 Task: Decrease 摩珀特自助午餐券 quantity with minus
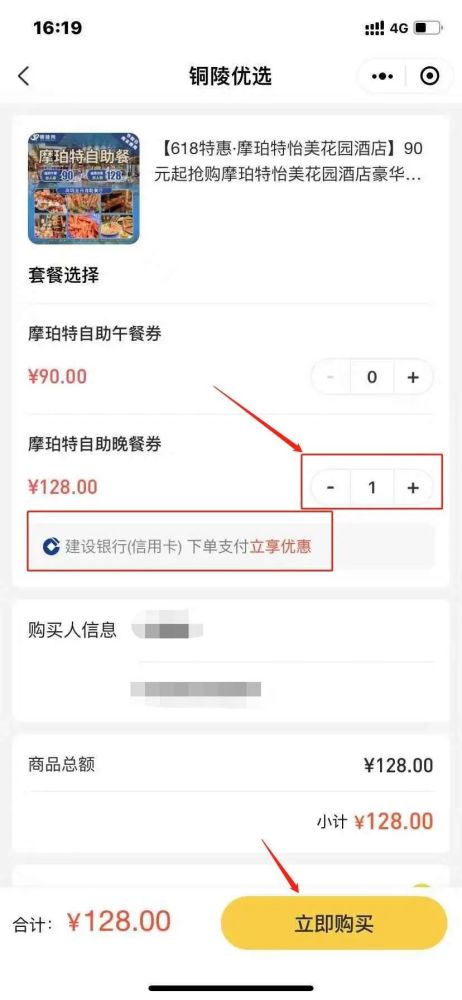pos(331,377)
